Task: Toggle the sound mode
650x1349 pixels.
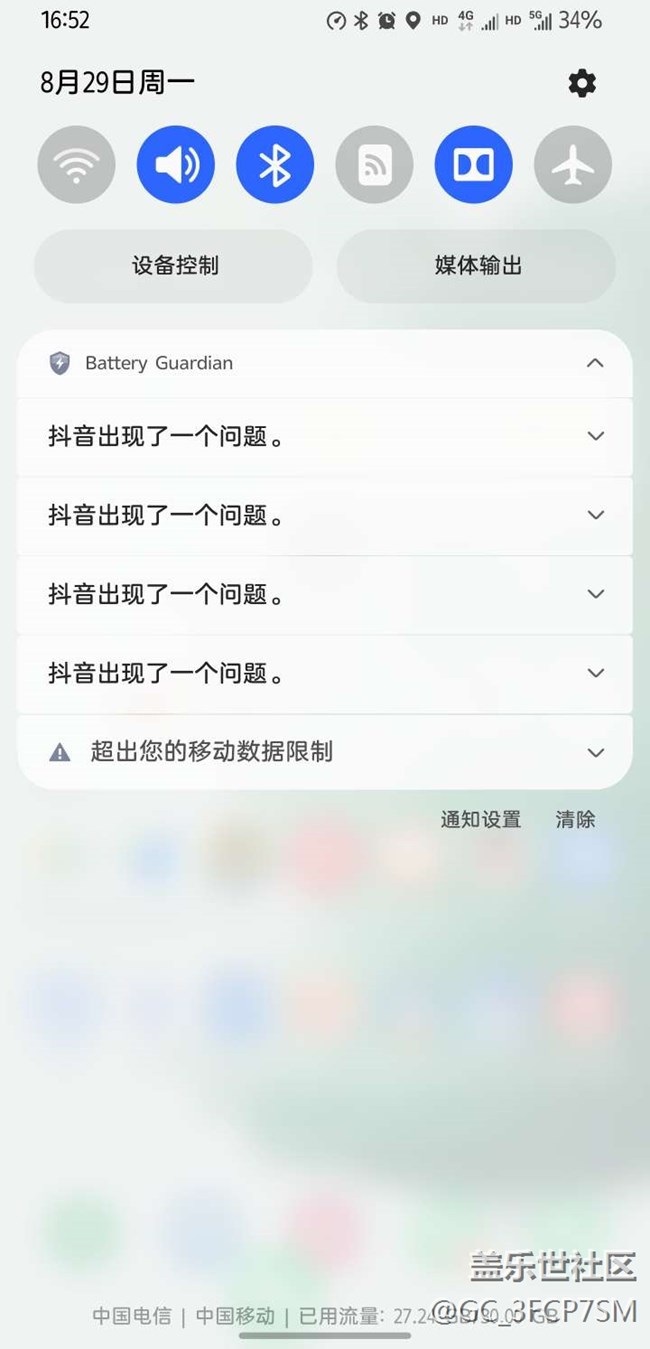Action: tap(176, 165)
